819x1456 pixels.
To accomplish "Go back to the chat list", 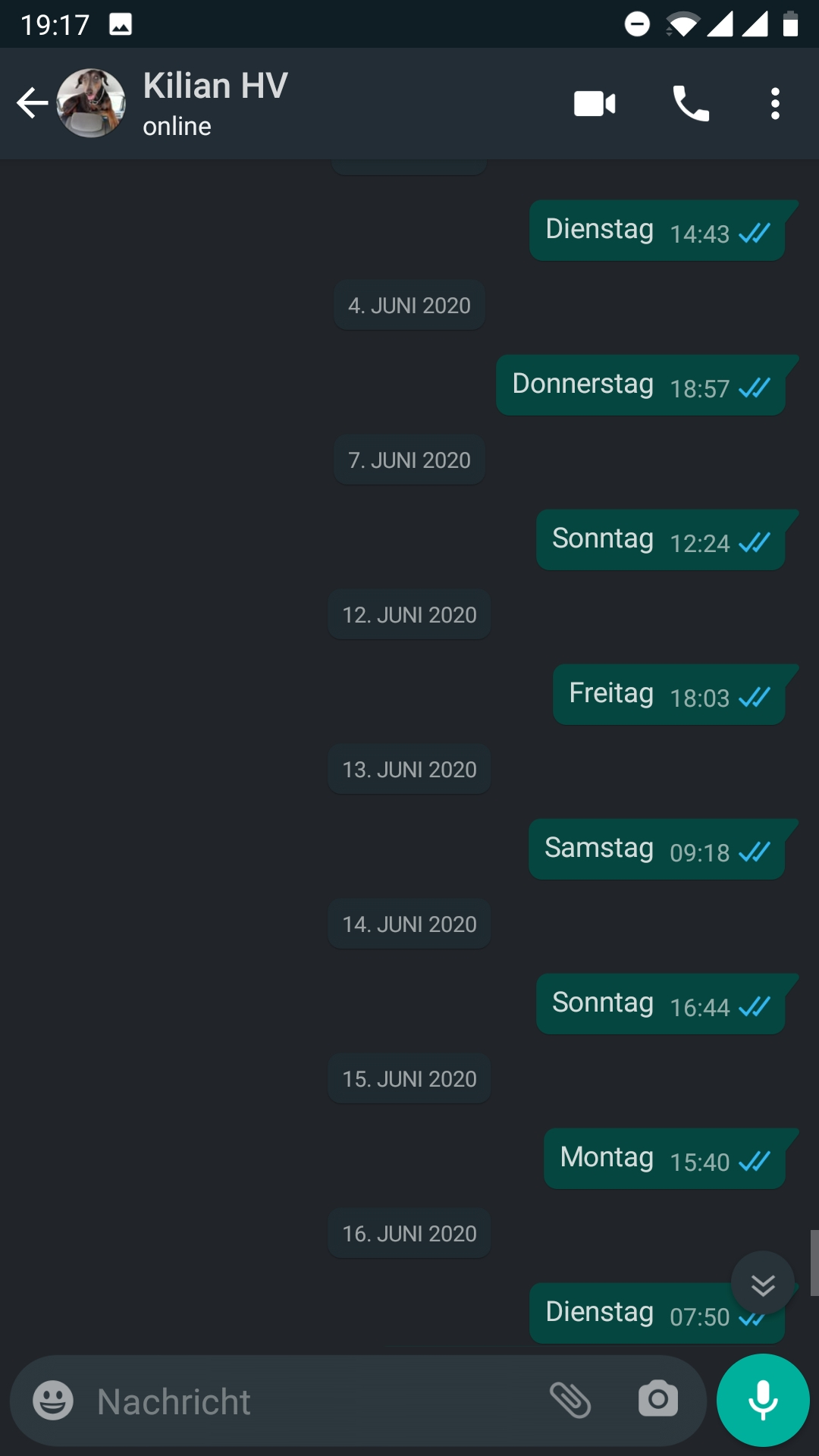I will point(32,103).
